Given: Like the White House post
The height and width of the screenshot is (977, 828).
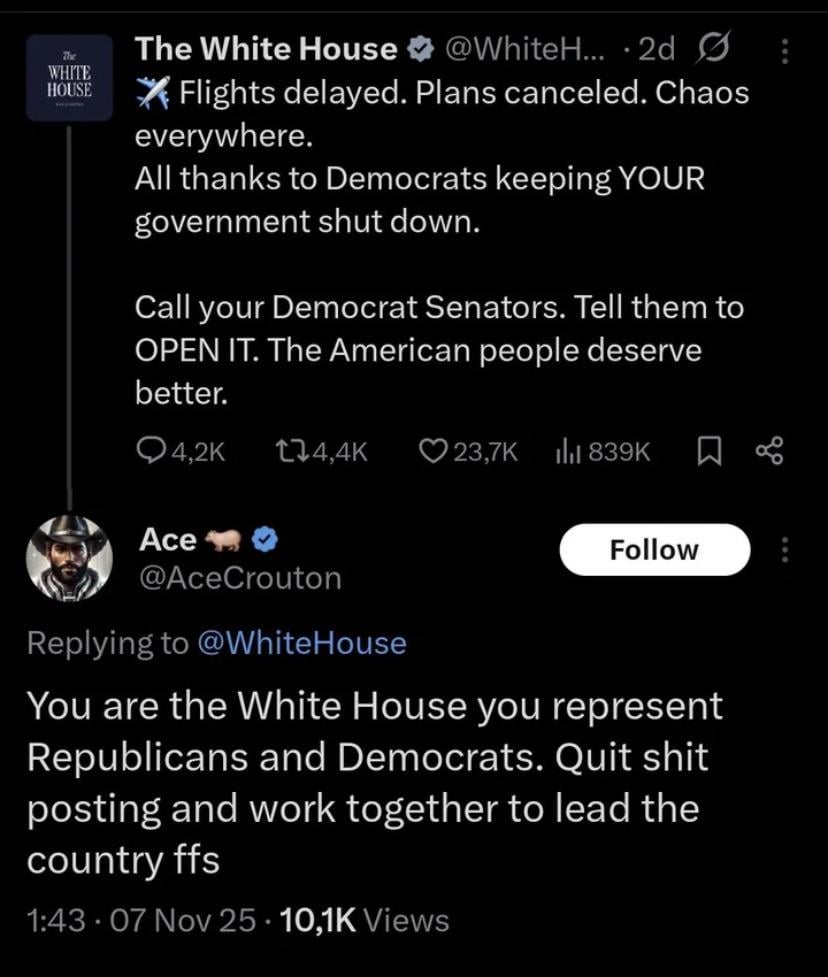Looking at the screenshot, I should (x=432, y=453).
